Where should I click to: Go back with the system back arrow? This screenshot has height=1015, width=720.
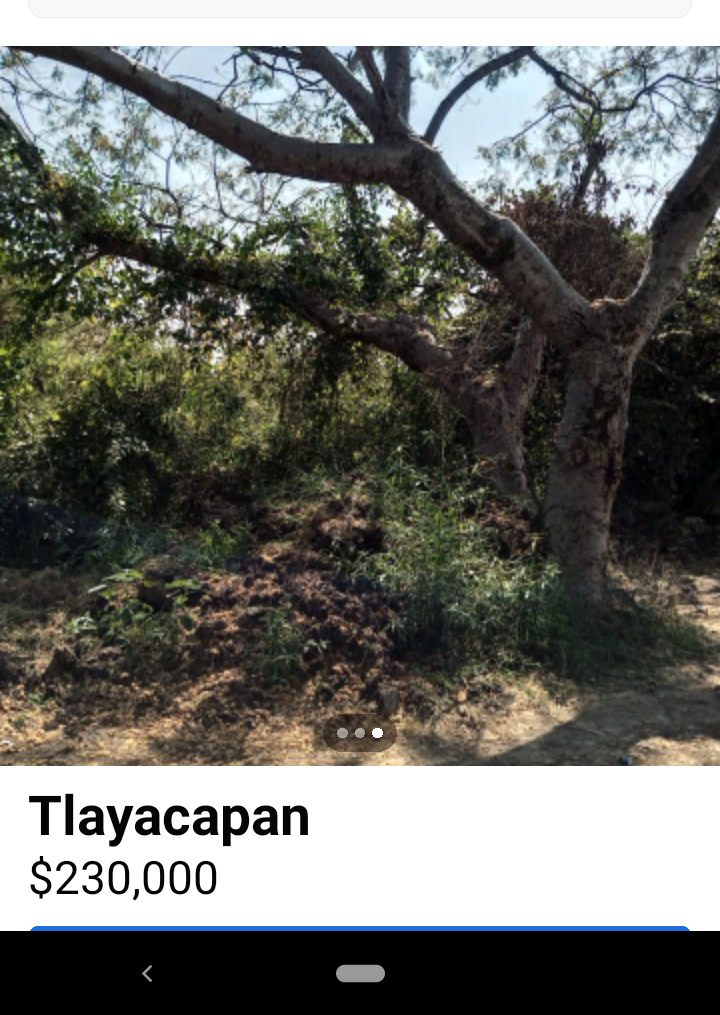[x=147, y=973]
